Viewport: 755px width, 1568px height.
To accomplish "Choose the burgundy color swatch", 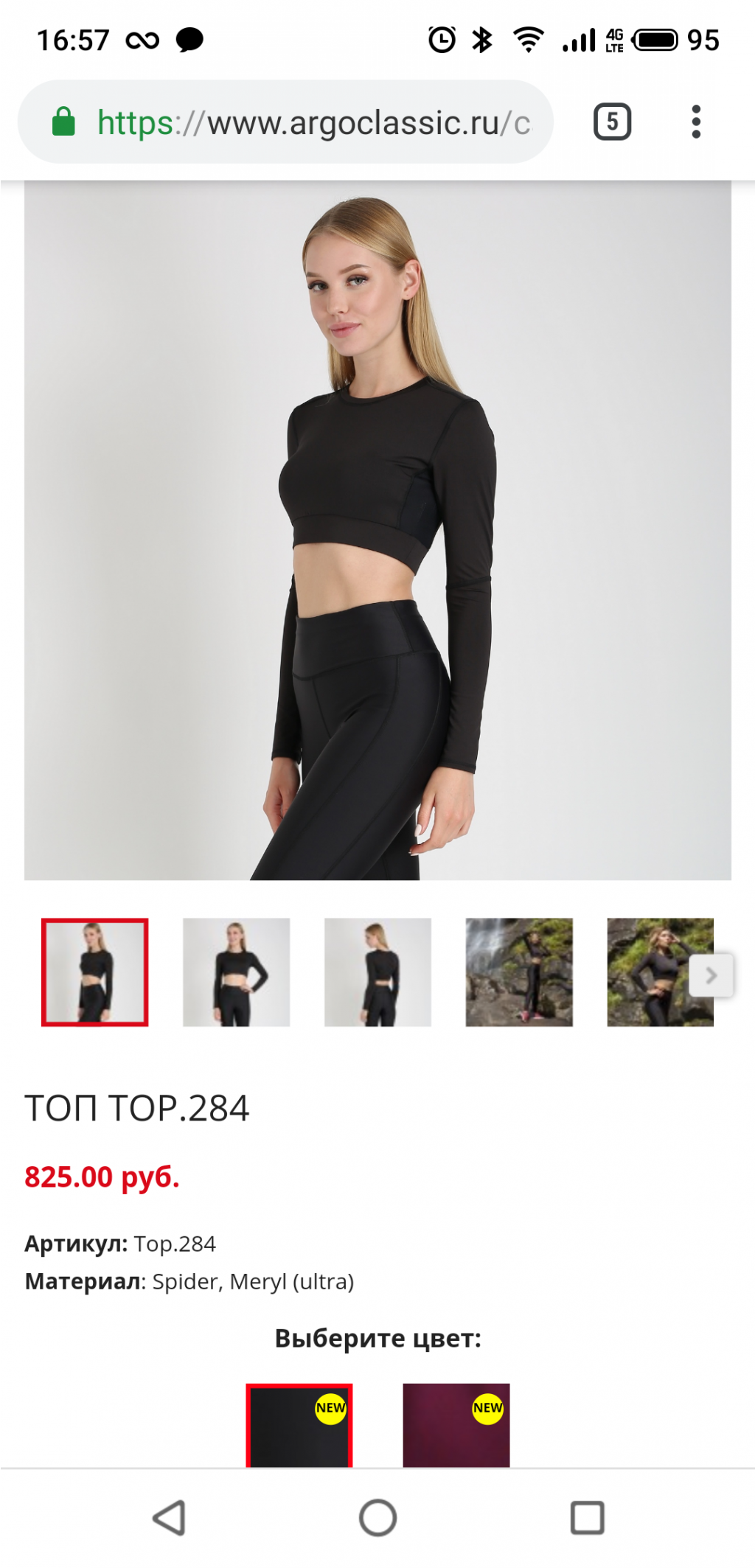I will click(456, 1426).
